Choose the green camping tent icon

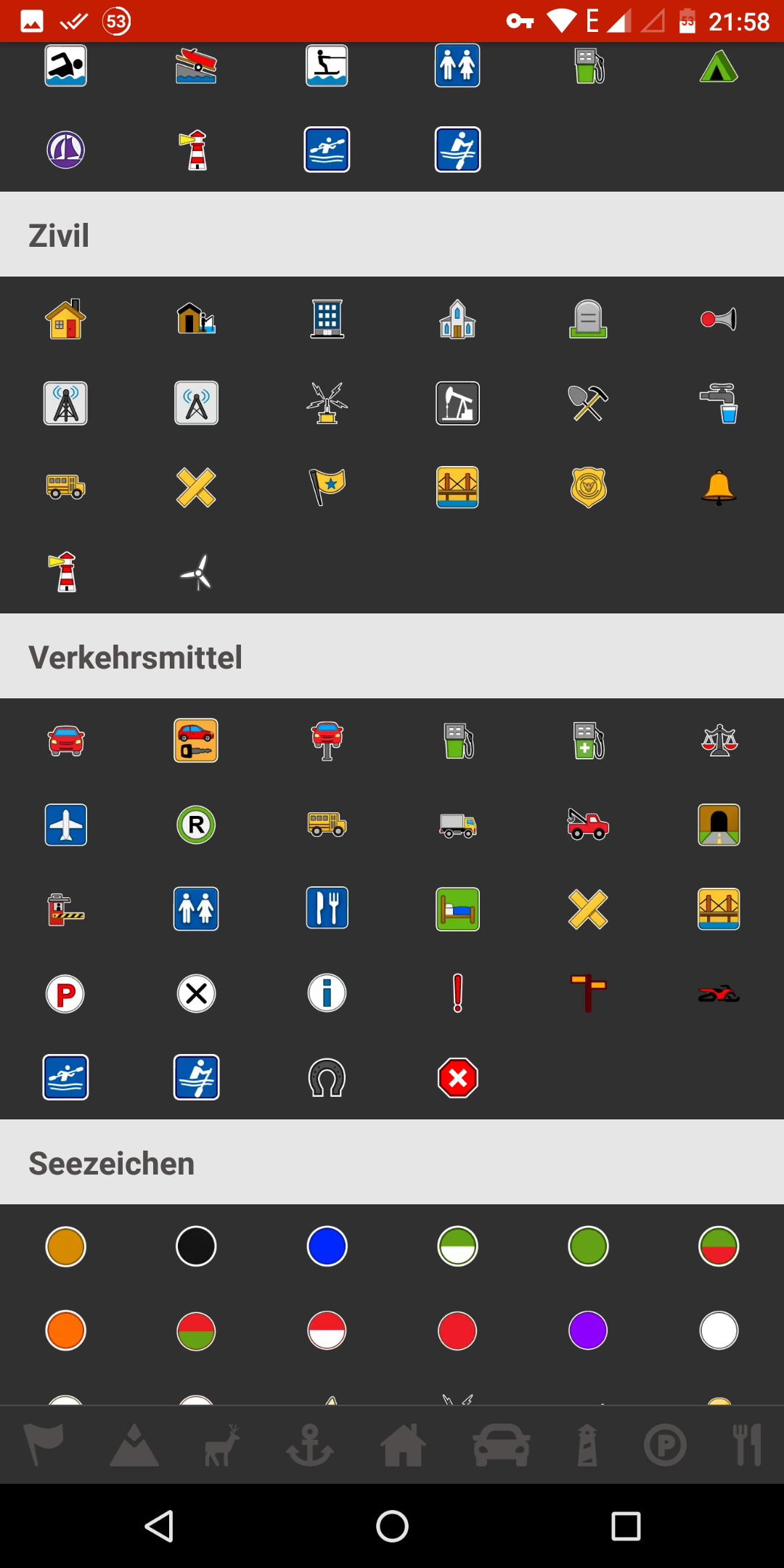(719, 66)
